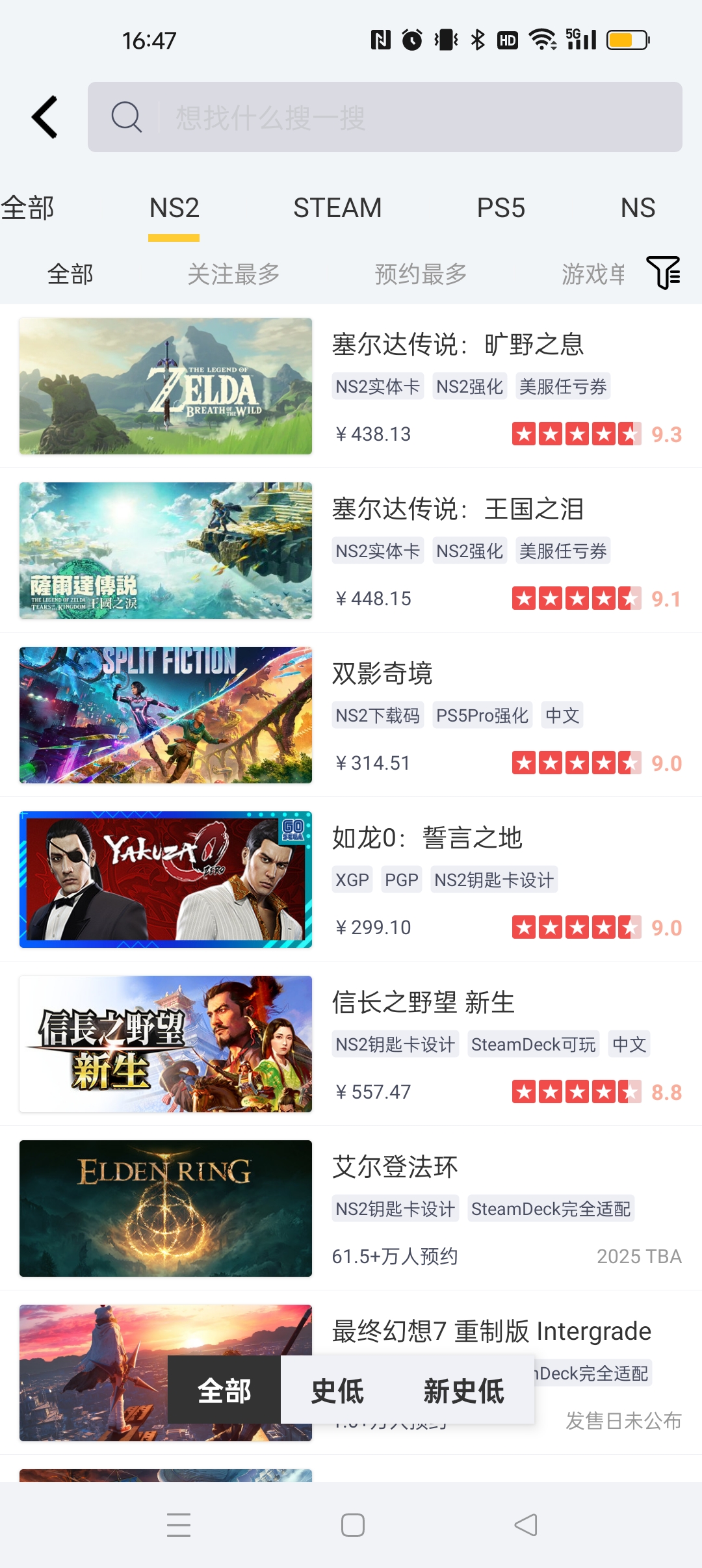
Task: Sort by 预约最多
Action: pos(421,274)
